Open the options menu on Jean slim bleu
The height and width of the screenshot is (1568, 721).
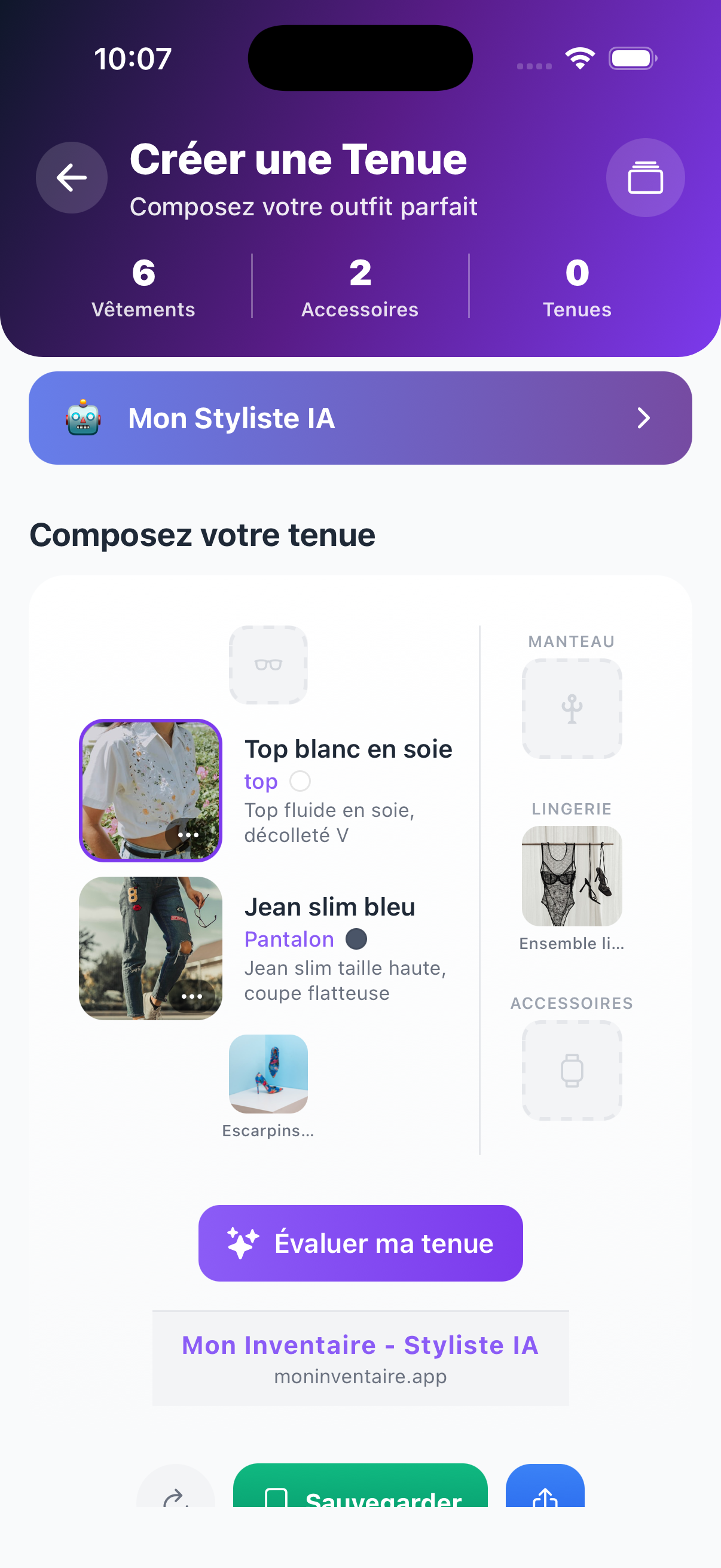[x=193, y=996]
